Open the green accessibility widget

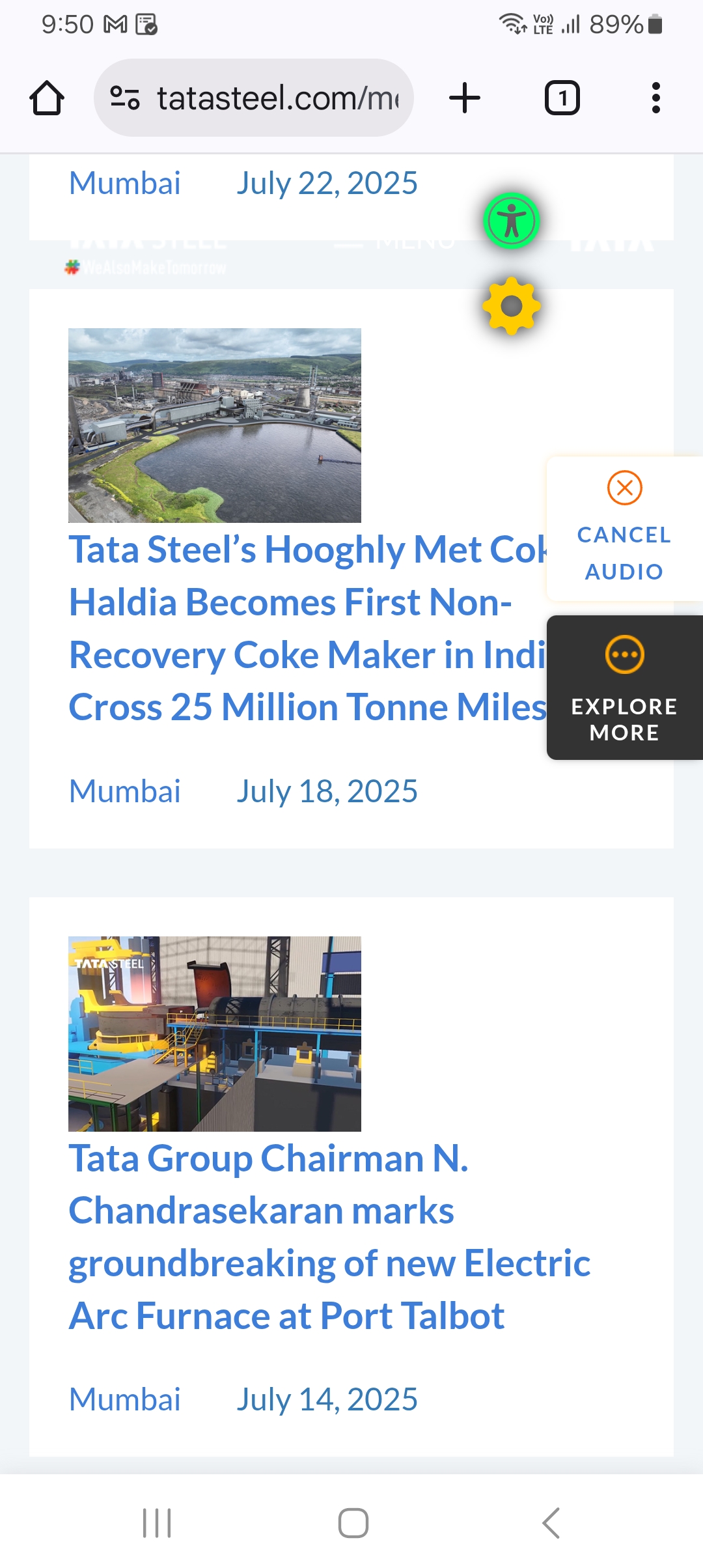click(x=512, y=221)
